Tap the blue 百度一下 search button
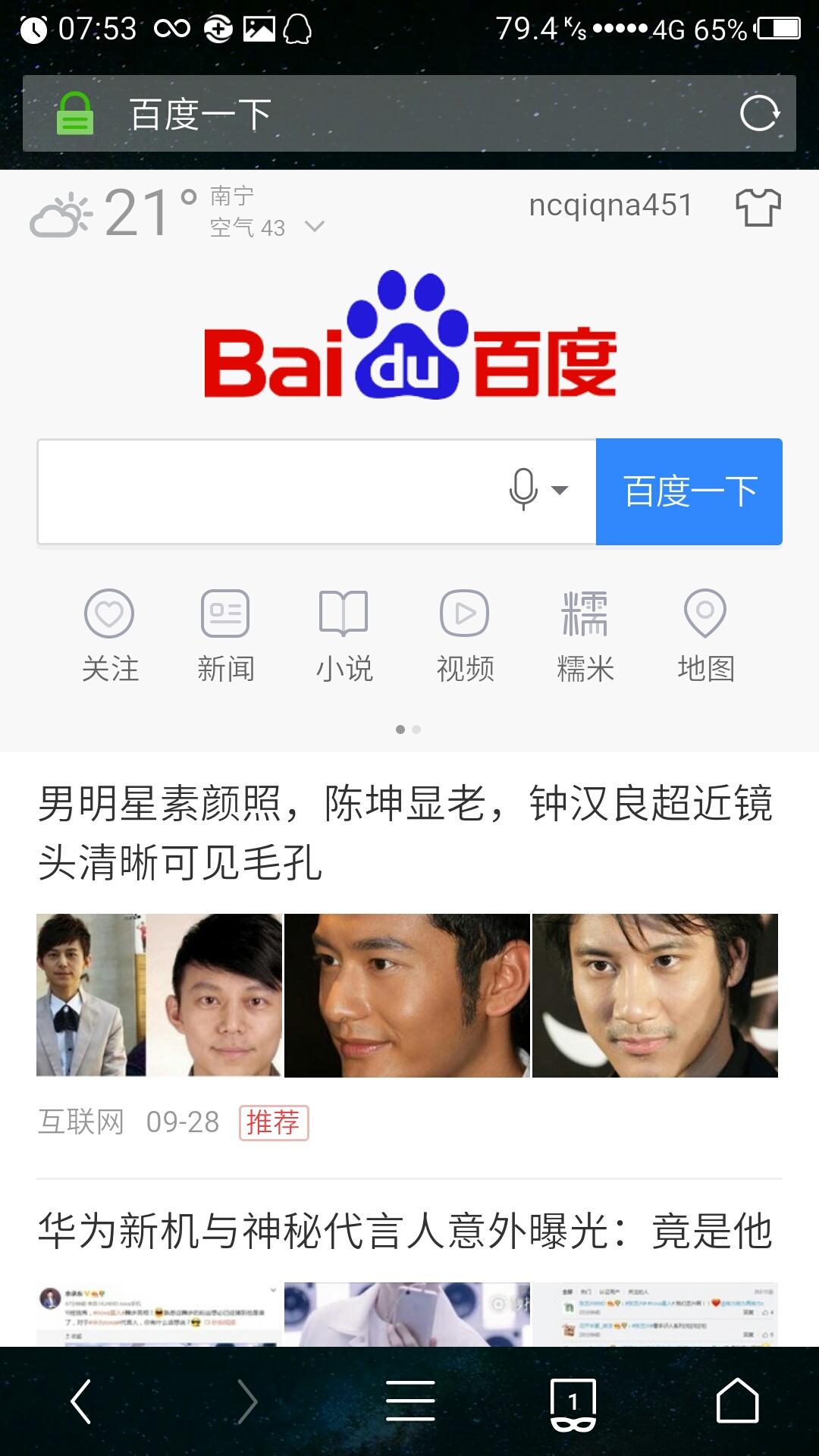Screen dimensions: 819x1456 point(689,491)
